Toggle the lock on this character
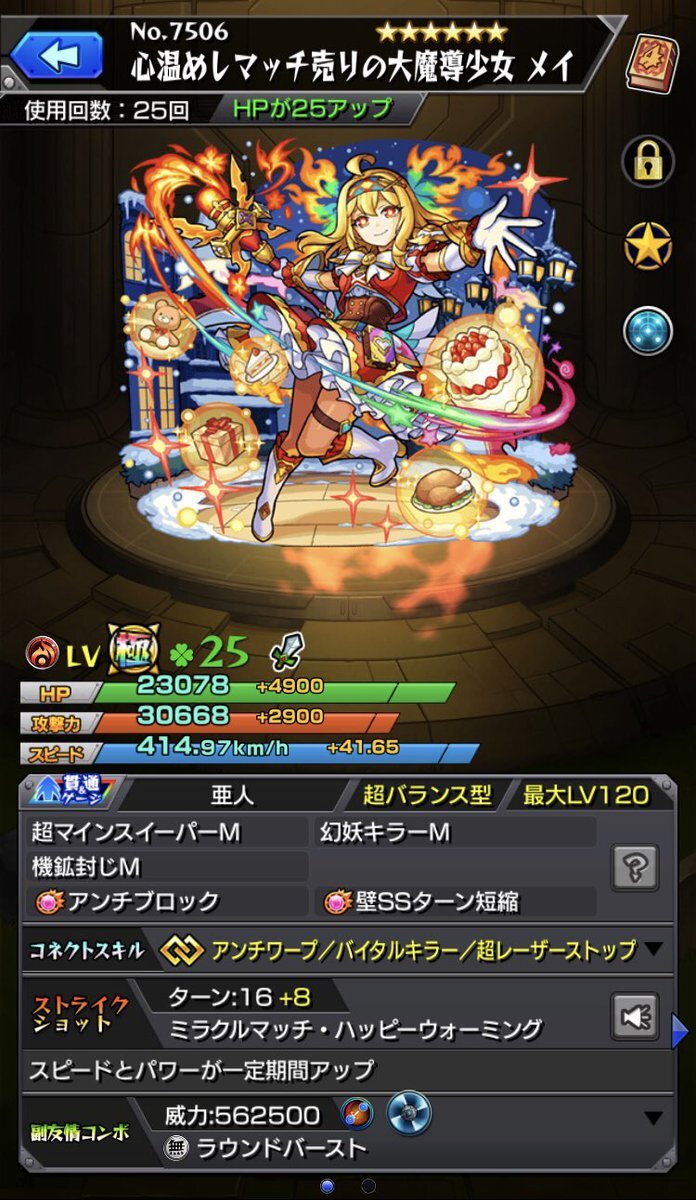 (648, 160)
